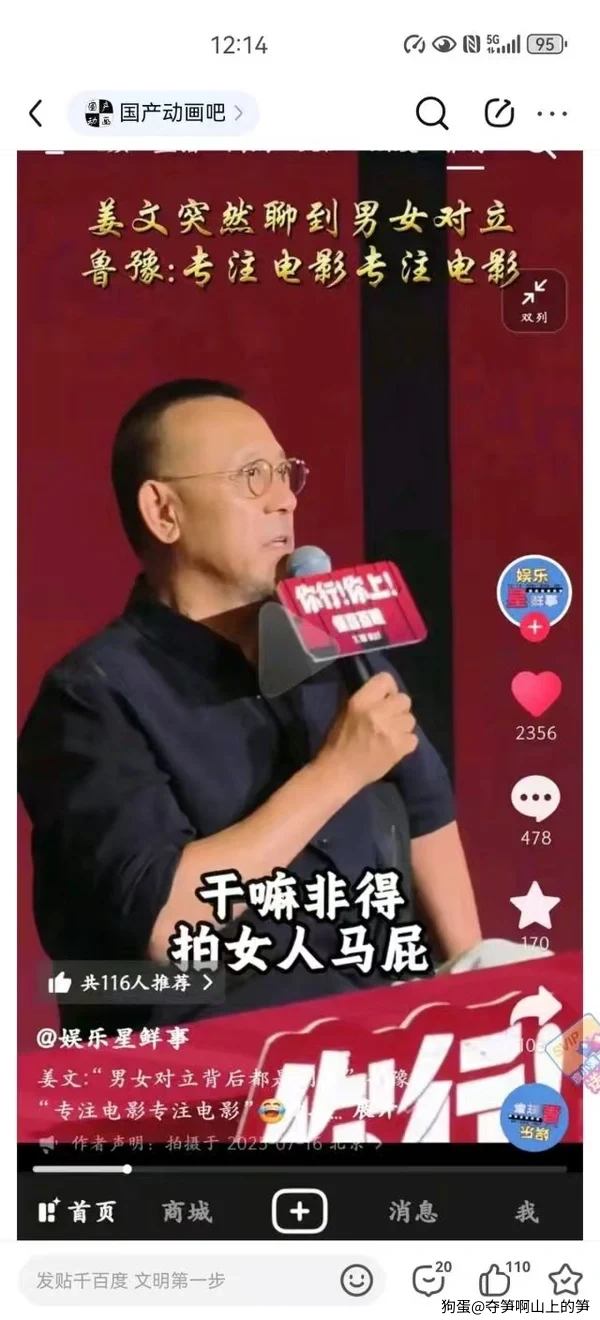Open the 国产动画吧 forum chip
600x1320 pixels.
tap(164, 114)
